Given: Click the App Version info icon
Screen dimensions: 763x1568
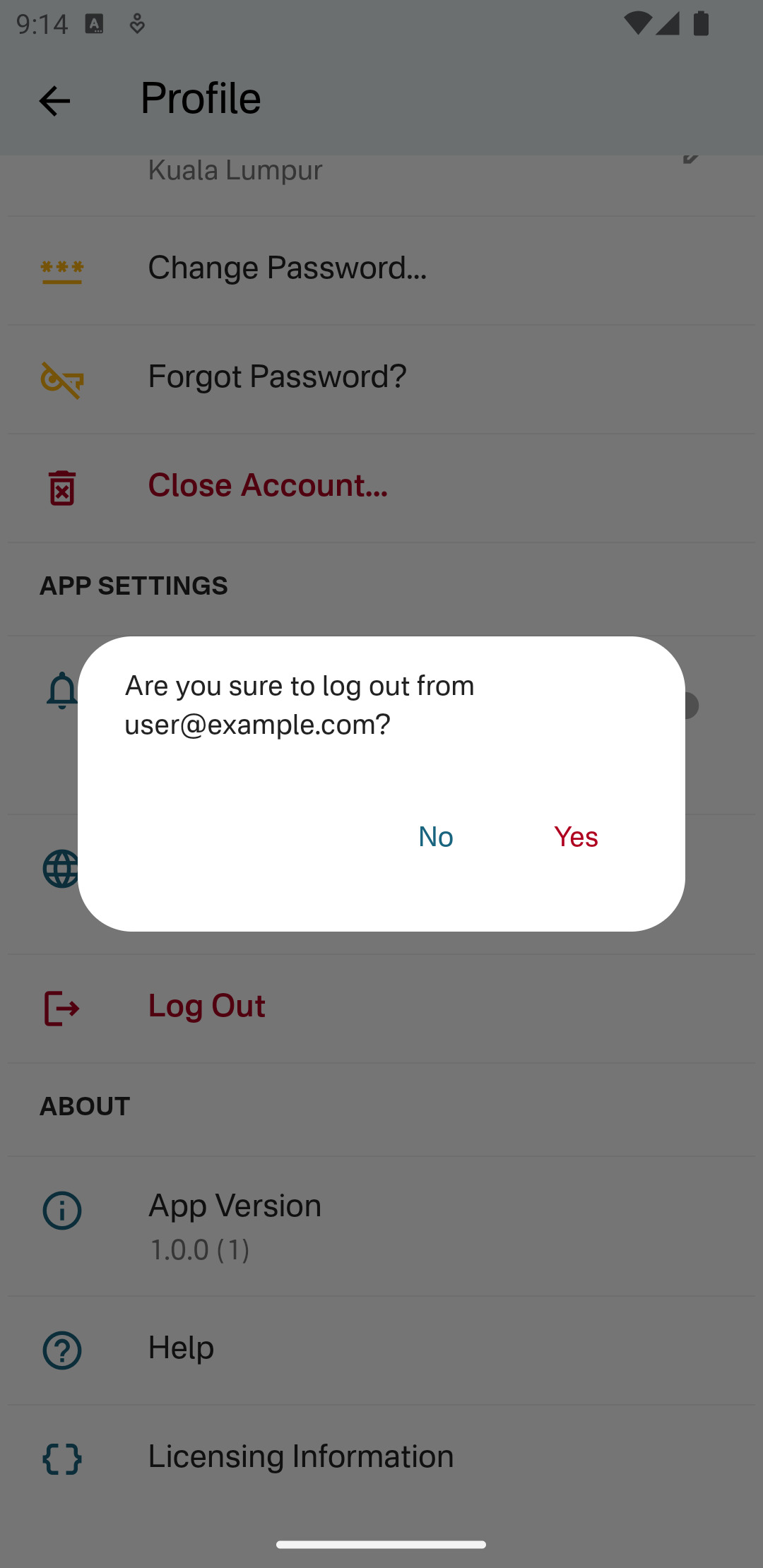Looking at the screenshot, I should pyautogui.click(x=61, y=1210).
